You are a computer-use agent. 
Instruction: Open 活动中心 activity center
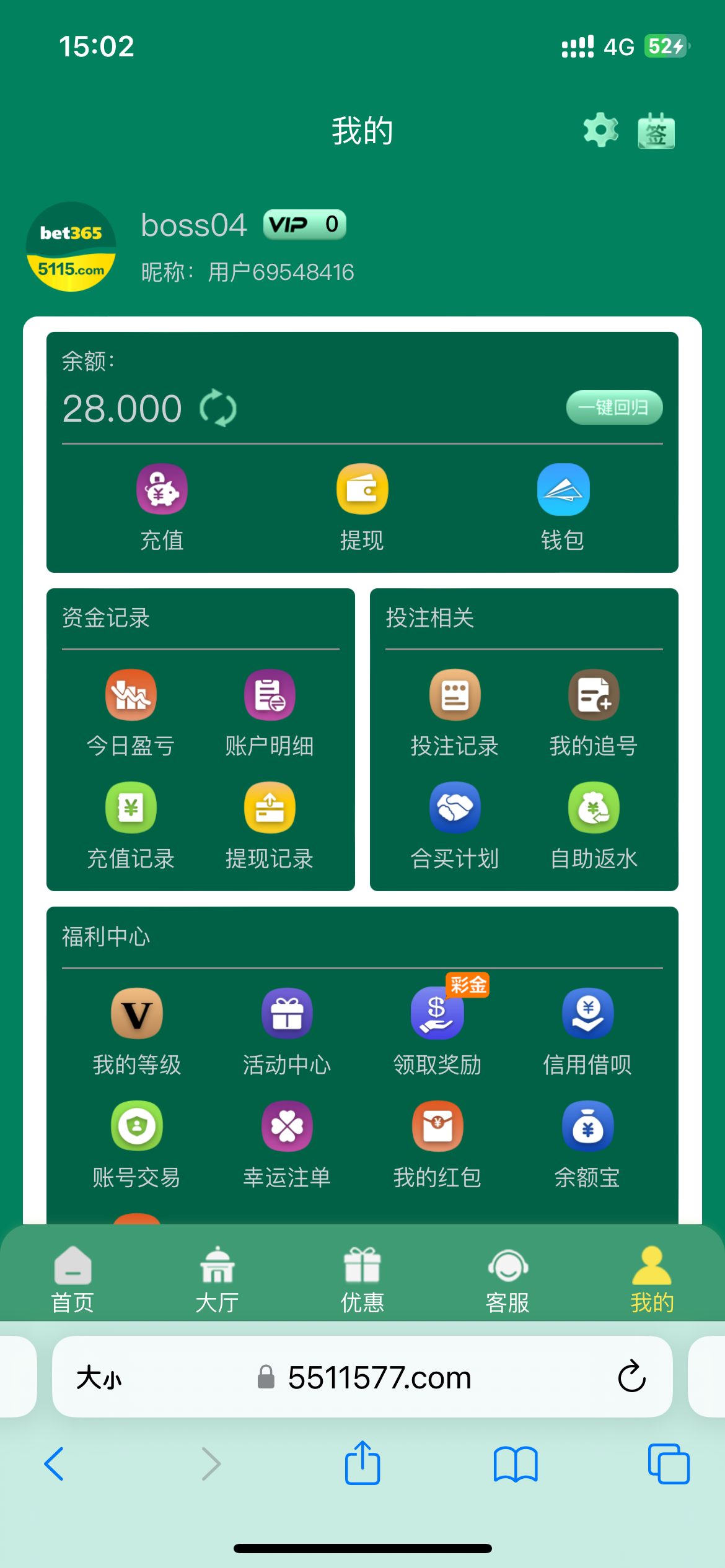coord(287,1031)
